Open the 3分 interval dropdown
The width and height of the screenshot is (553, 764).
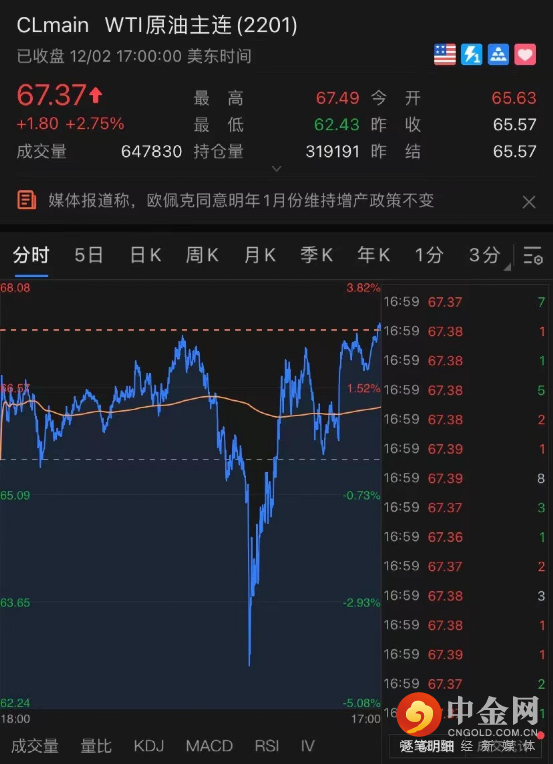[488, 256]
